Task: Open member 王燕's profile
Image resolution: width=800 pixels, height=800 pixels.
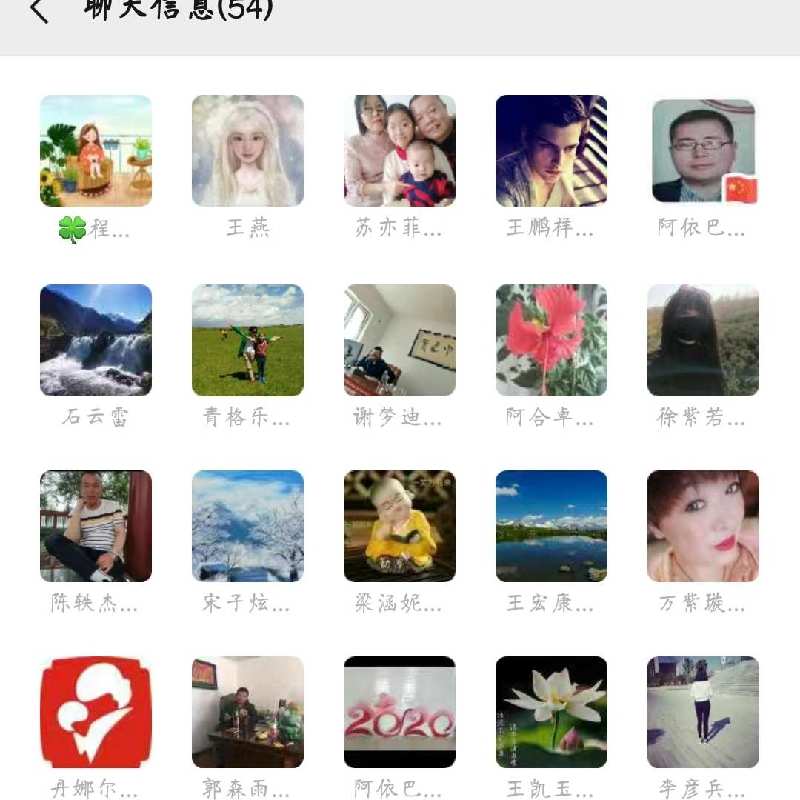Action: (248, 151)
